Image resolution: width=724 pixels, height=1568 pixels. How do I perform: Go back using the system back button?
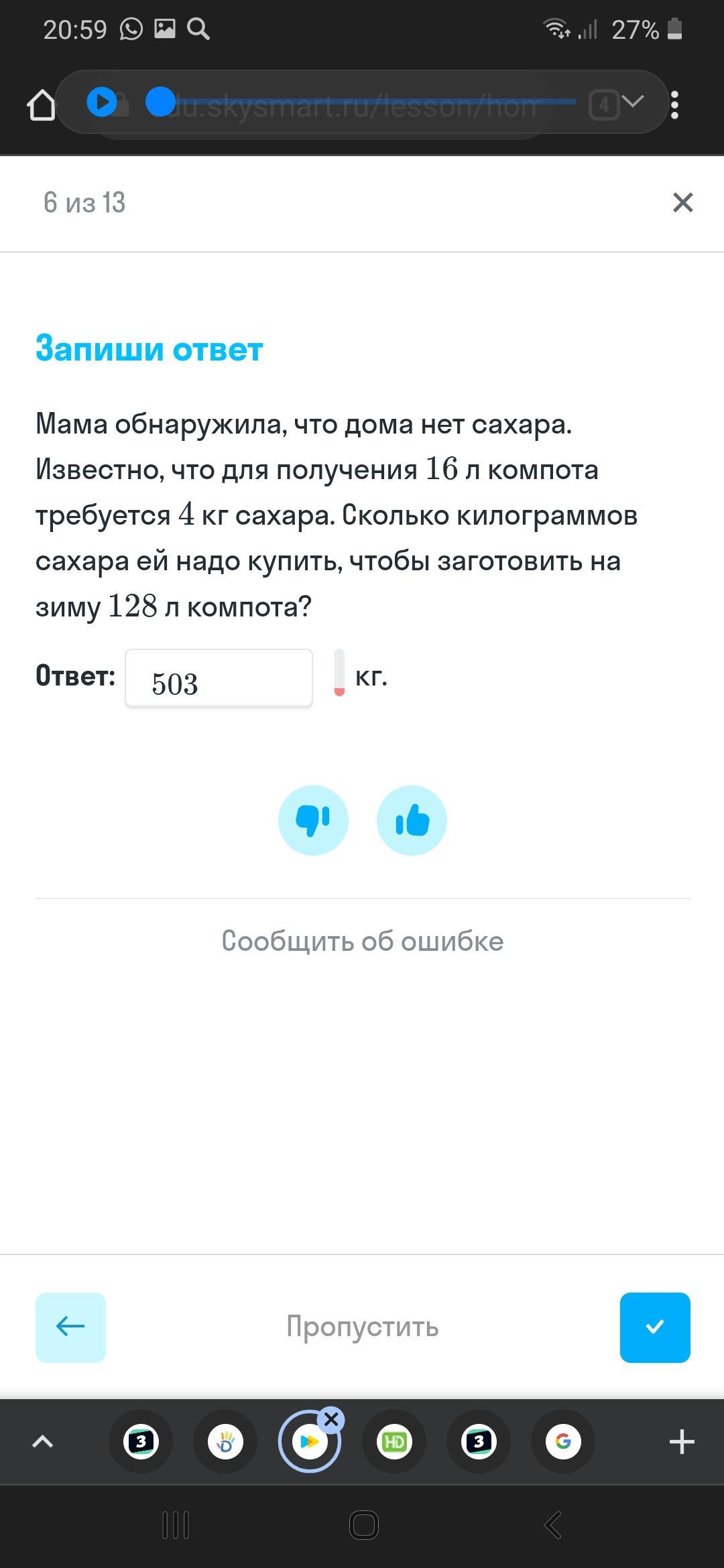coord(552,1525)
